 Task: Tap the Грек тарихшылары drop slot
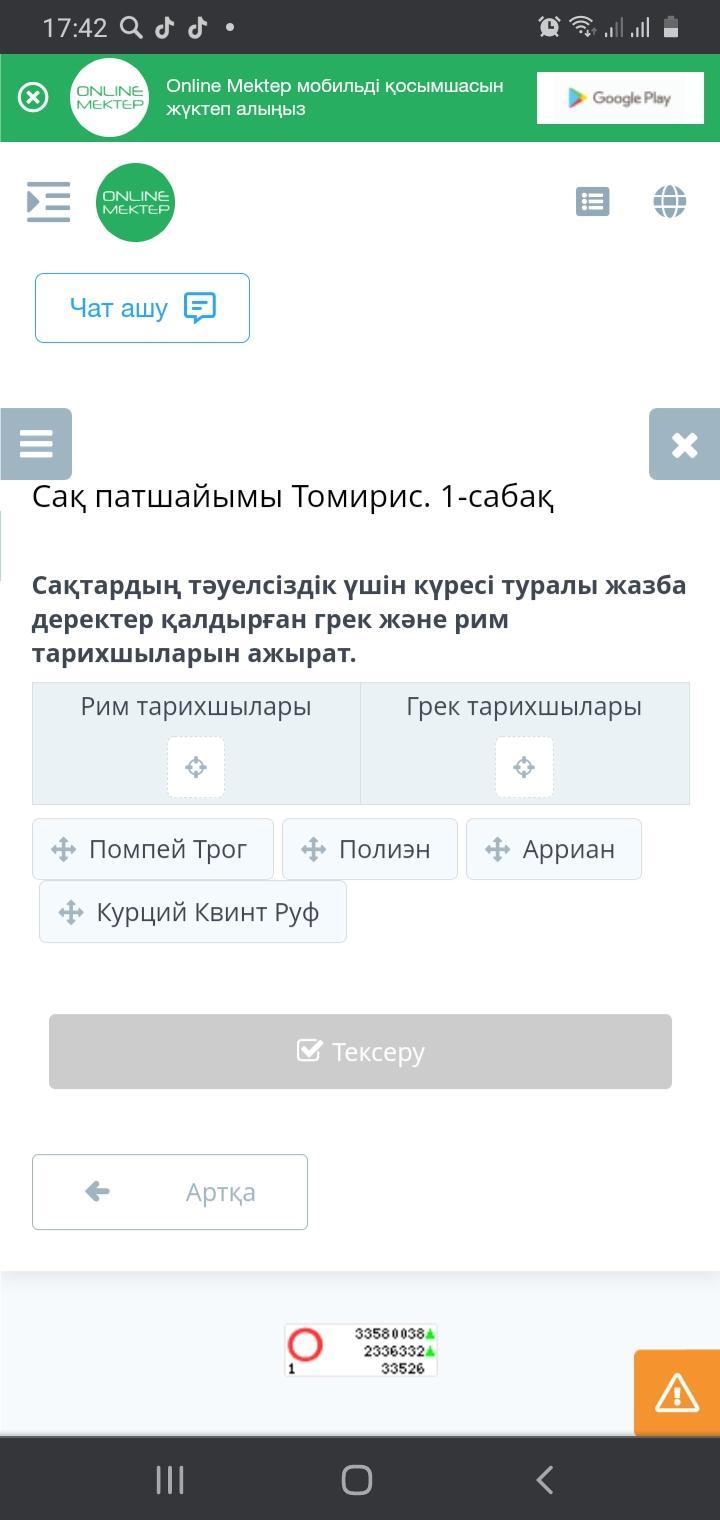pos(524,767)
